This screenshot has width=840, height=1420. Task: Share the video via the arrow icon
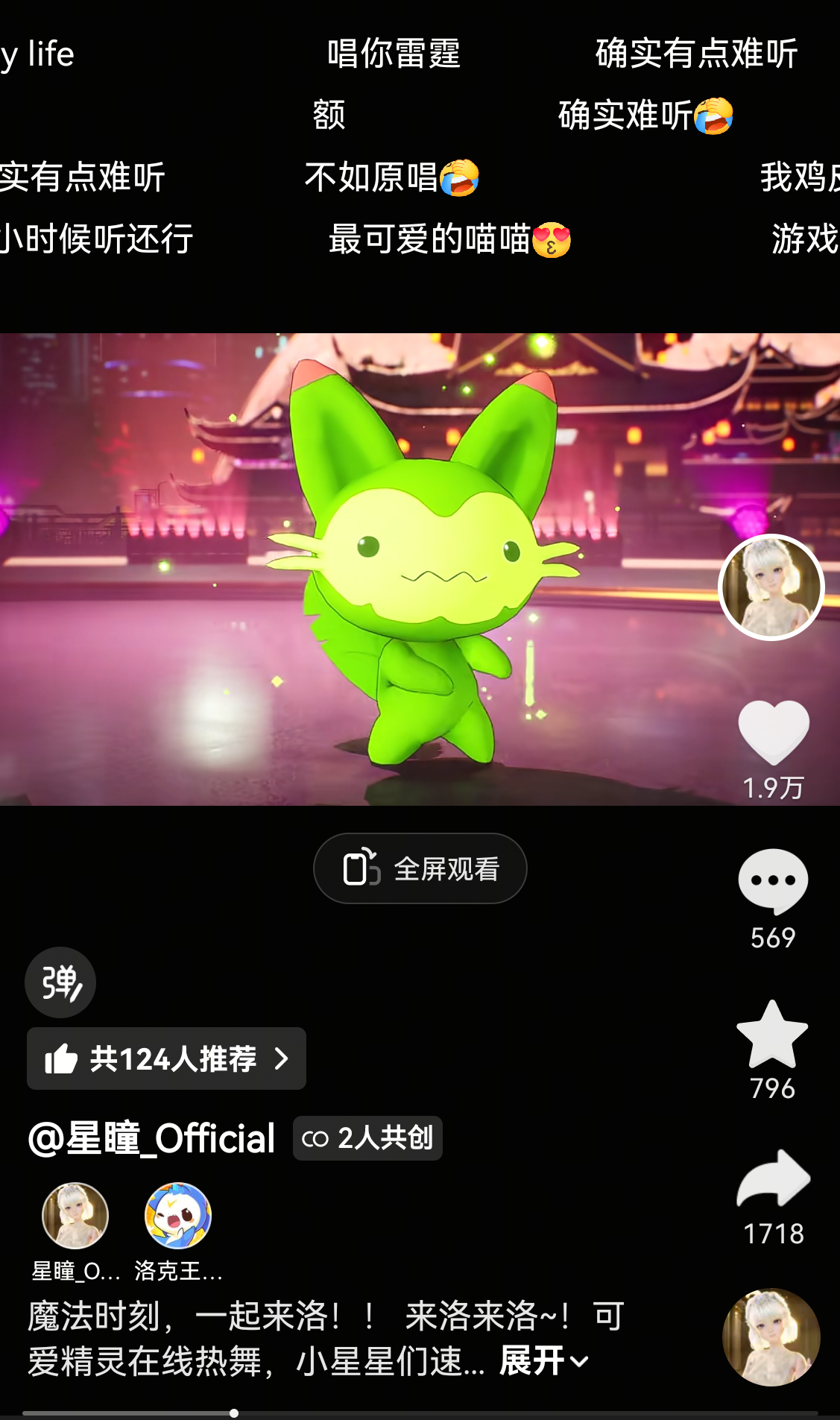point(773,1178)
